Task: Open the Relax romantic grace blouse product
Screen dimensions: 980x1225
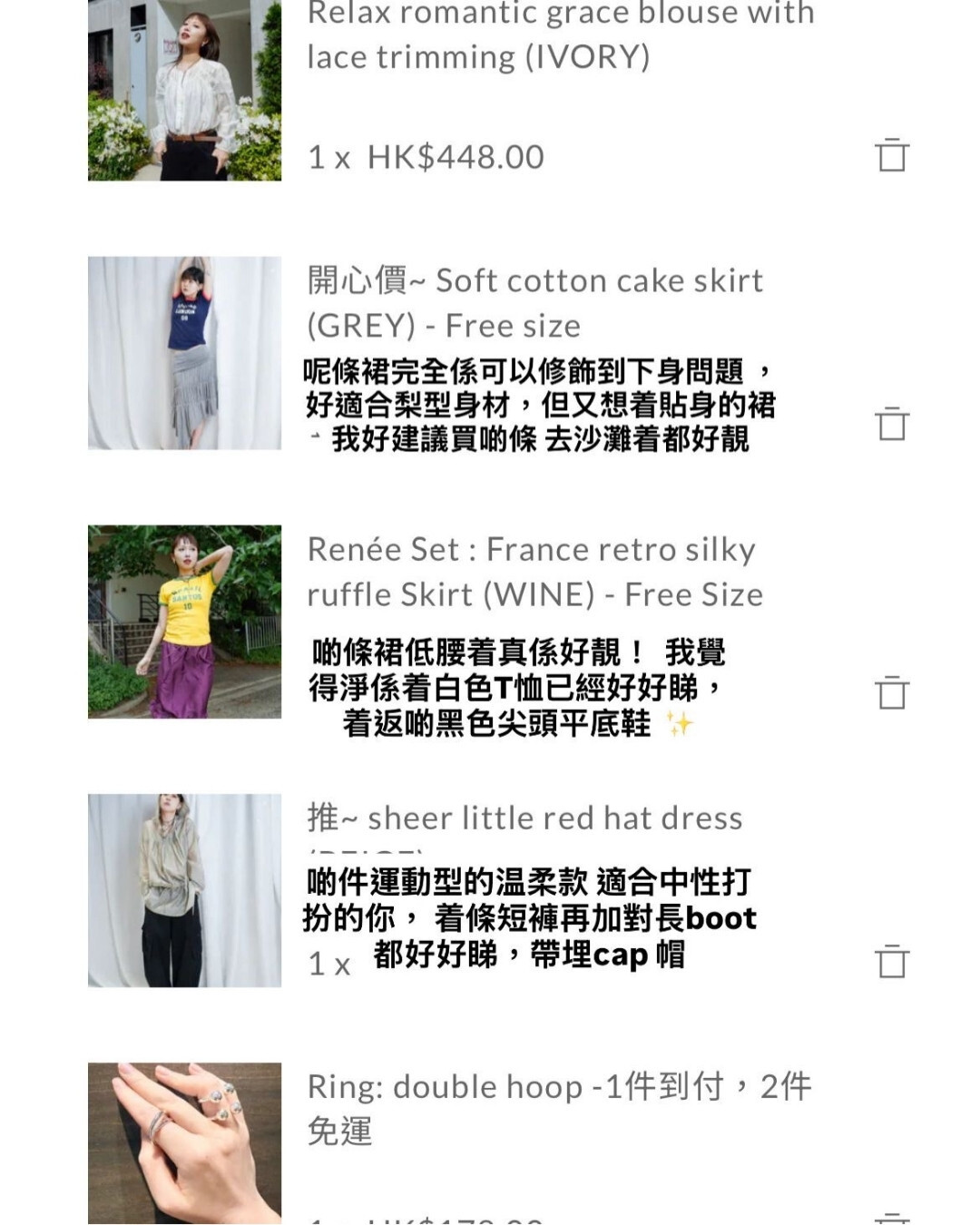Action: click(x=184, y=90)
